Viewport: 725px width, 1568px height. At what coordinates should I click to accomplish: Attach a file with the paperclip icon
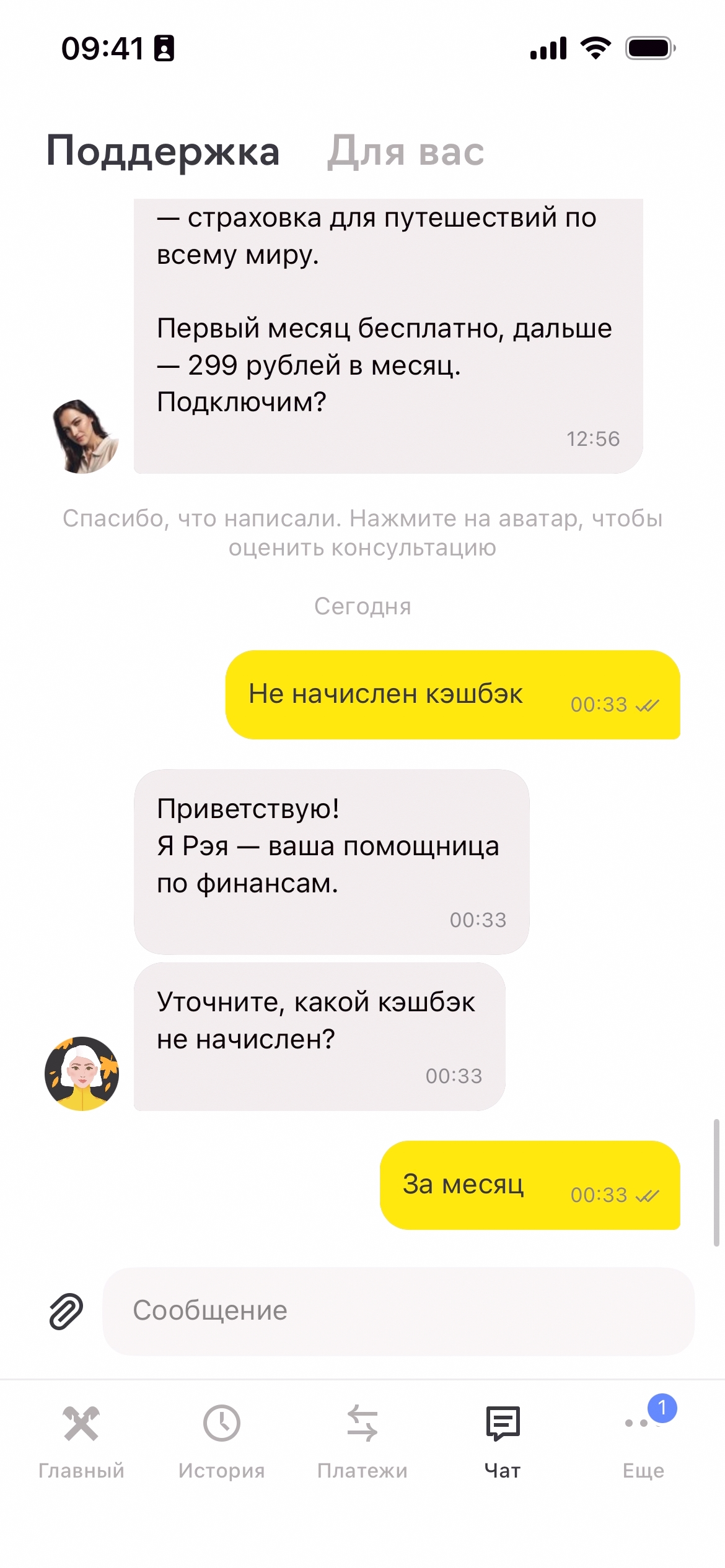pyautogui.click(x=66, y=1311)
